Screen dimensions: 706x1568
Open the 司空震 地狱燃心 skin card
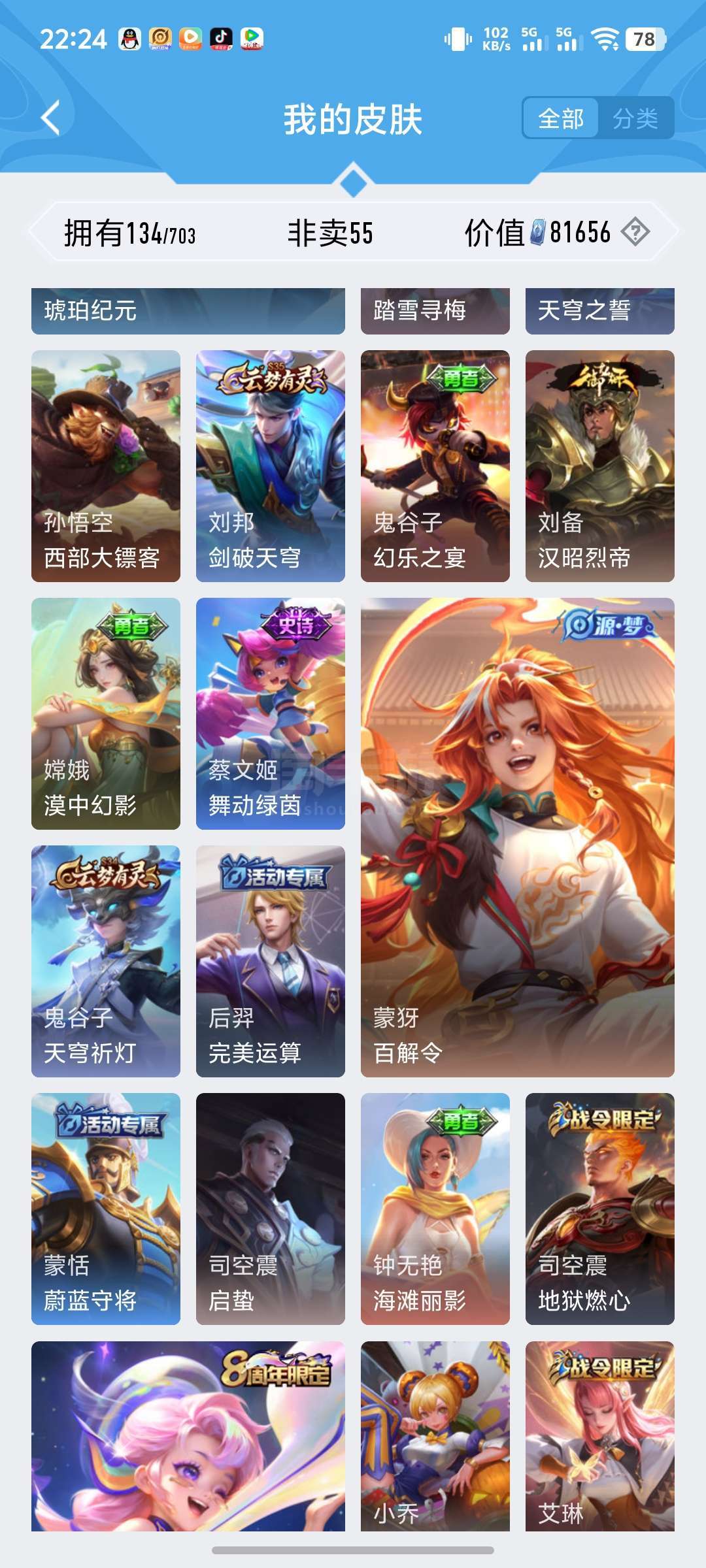pos(600,1209)
